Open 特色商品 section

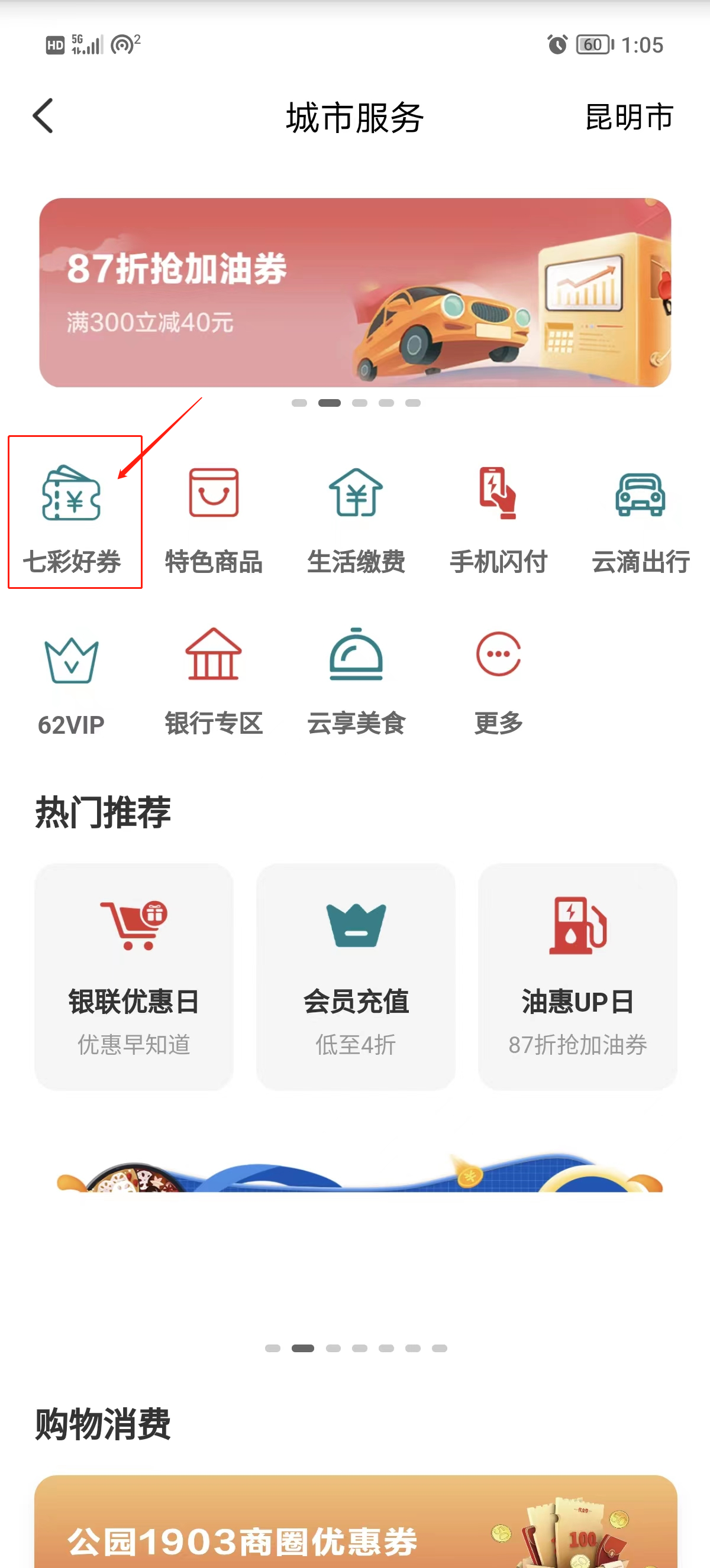click(x=214, y=517)
